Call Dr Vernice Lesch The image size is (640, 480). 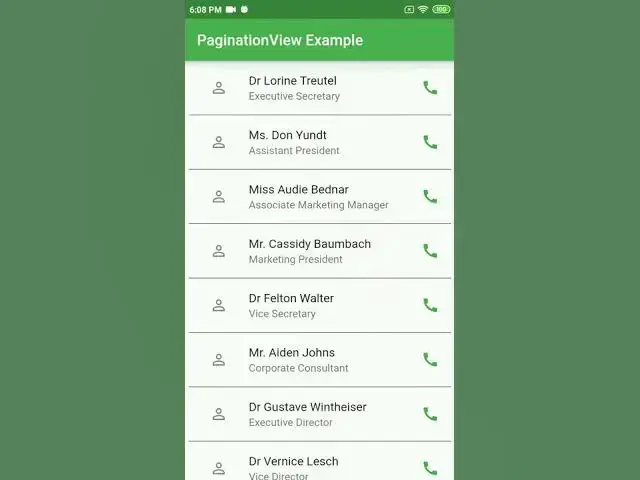pos(430,467)
